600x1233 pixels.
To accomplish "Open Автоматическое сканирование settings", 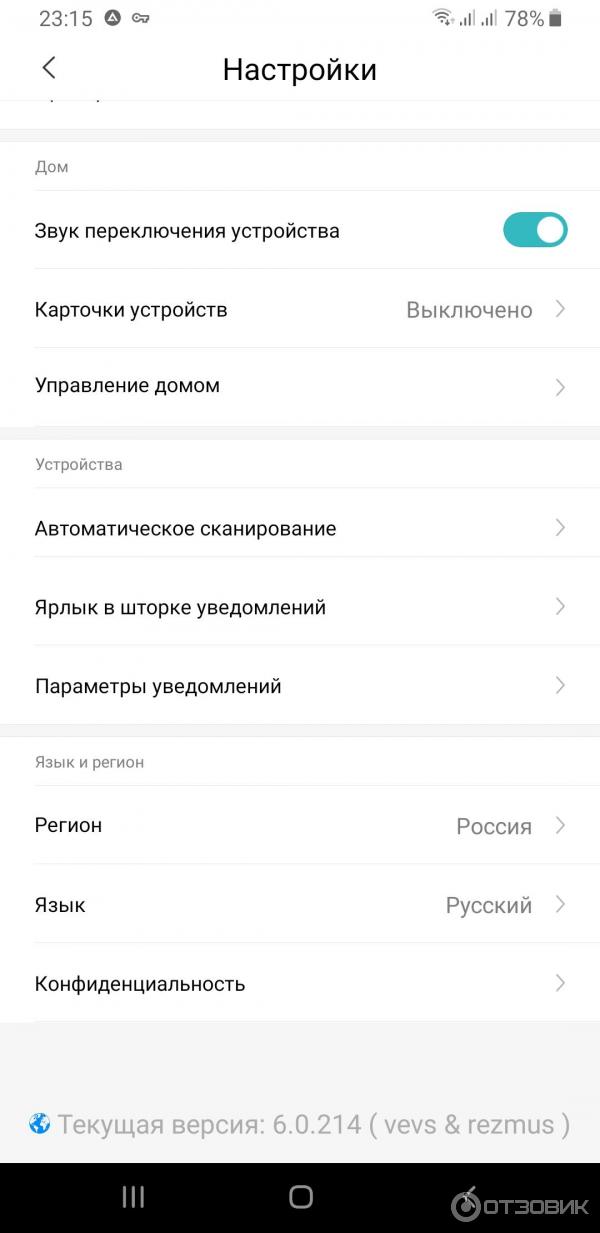I will tap(300, 528).
